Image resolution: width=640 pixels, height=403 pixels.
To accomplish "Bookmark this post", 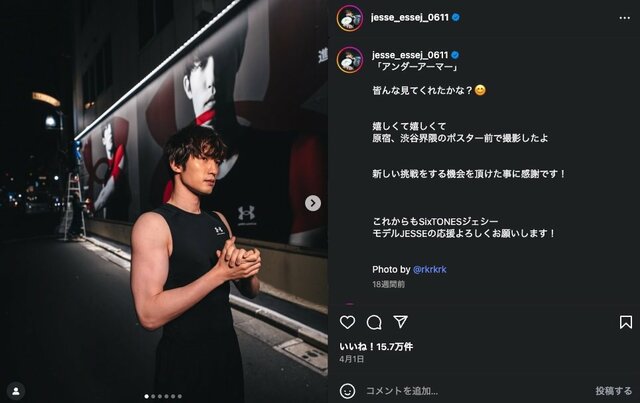I will pos(626,322).
